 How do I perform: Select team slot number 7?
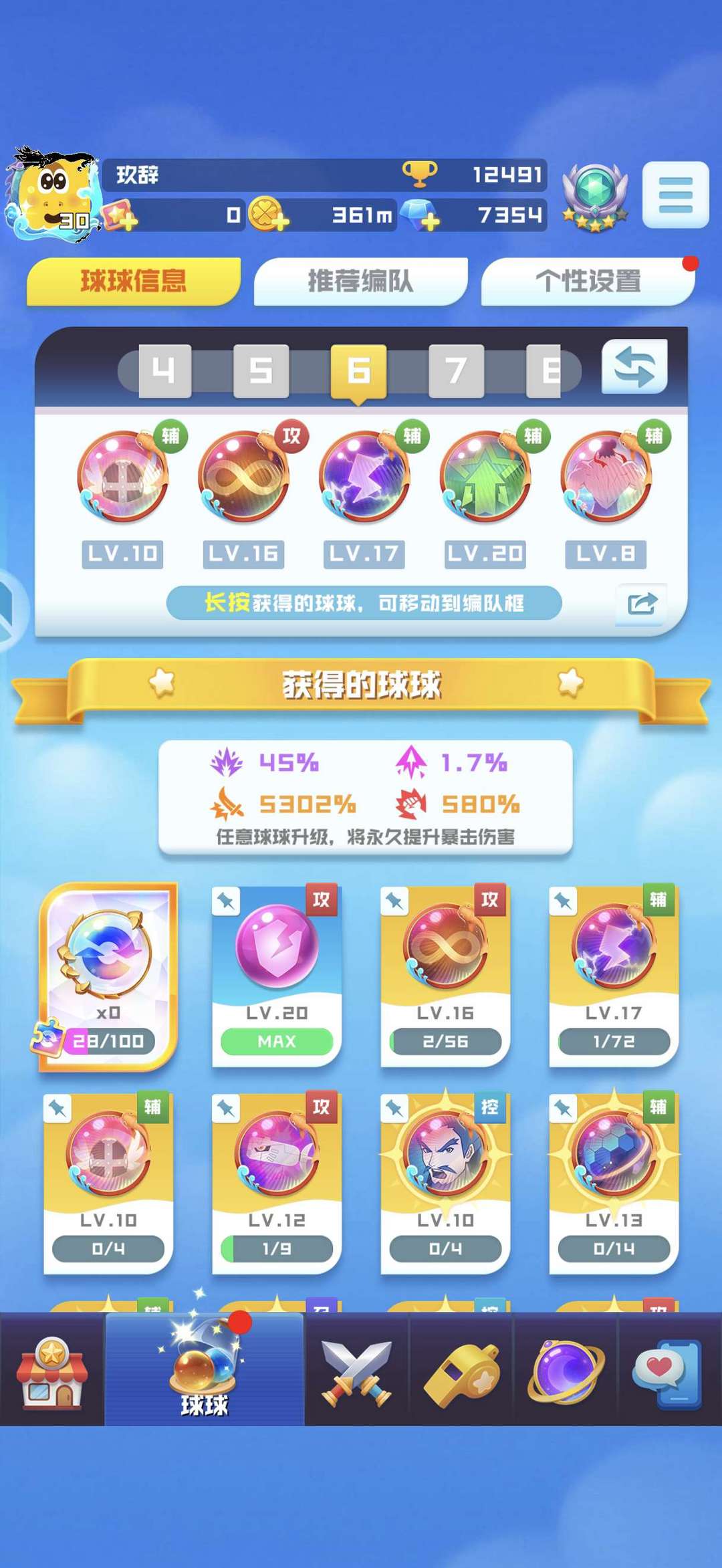coord(456,370)
